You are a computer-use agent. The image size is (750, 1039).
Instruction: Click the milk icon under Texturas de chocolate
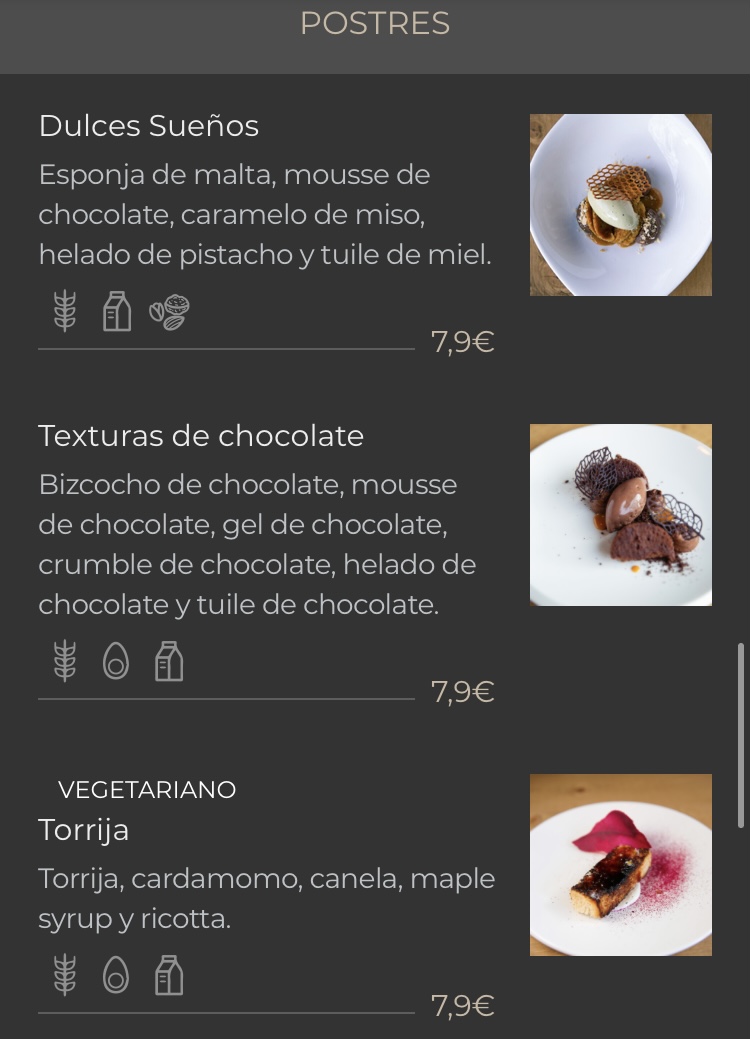click(169, 661)
